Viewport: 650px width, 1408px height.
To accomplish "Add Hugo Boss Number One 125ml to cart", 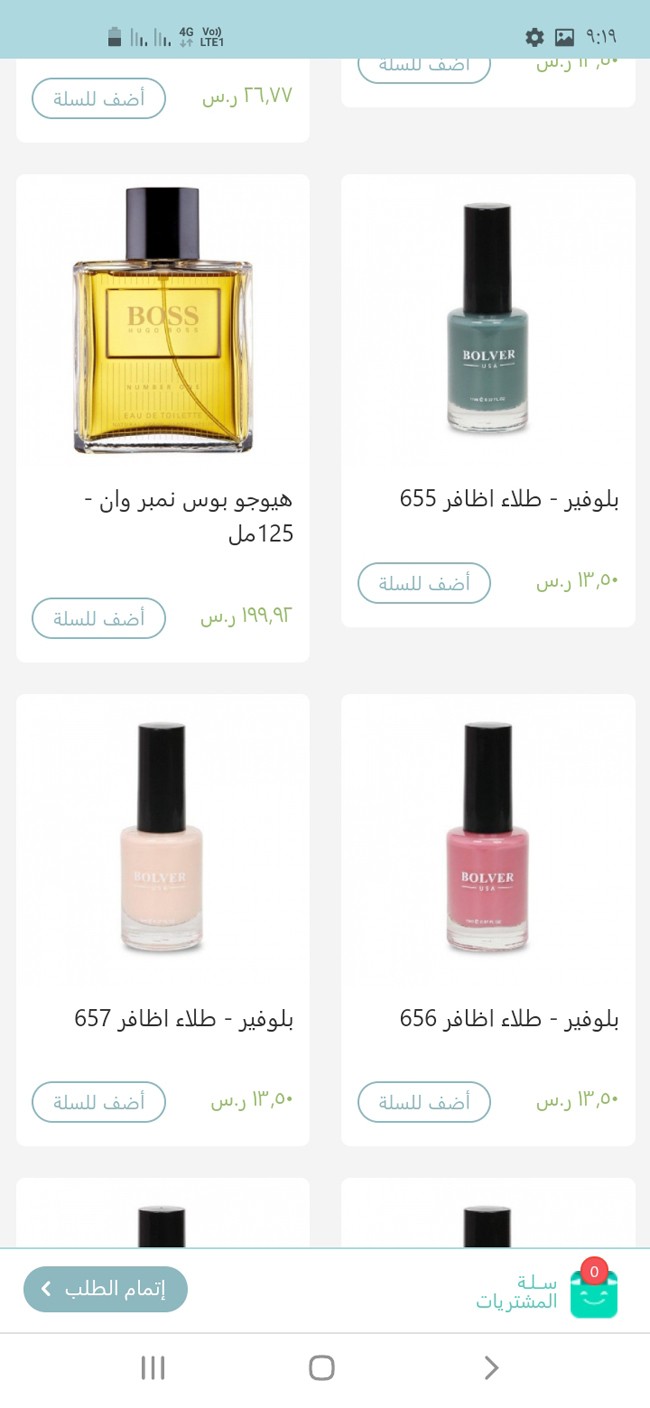I will 98,618.
